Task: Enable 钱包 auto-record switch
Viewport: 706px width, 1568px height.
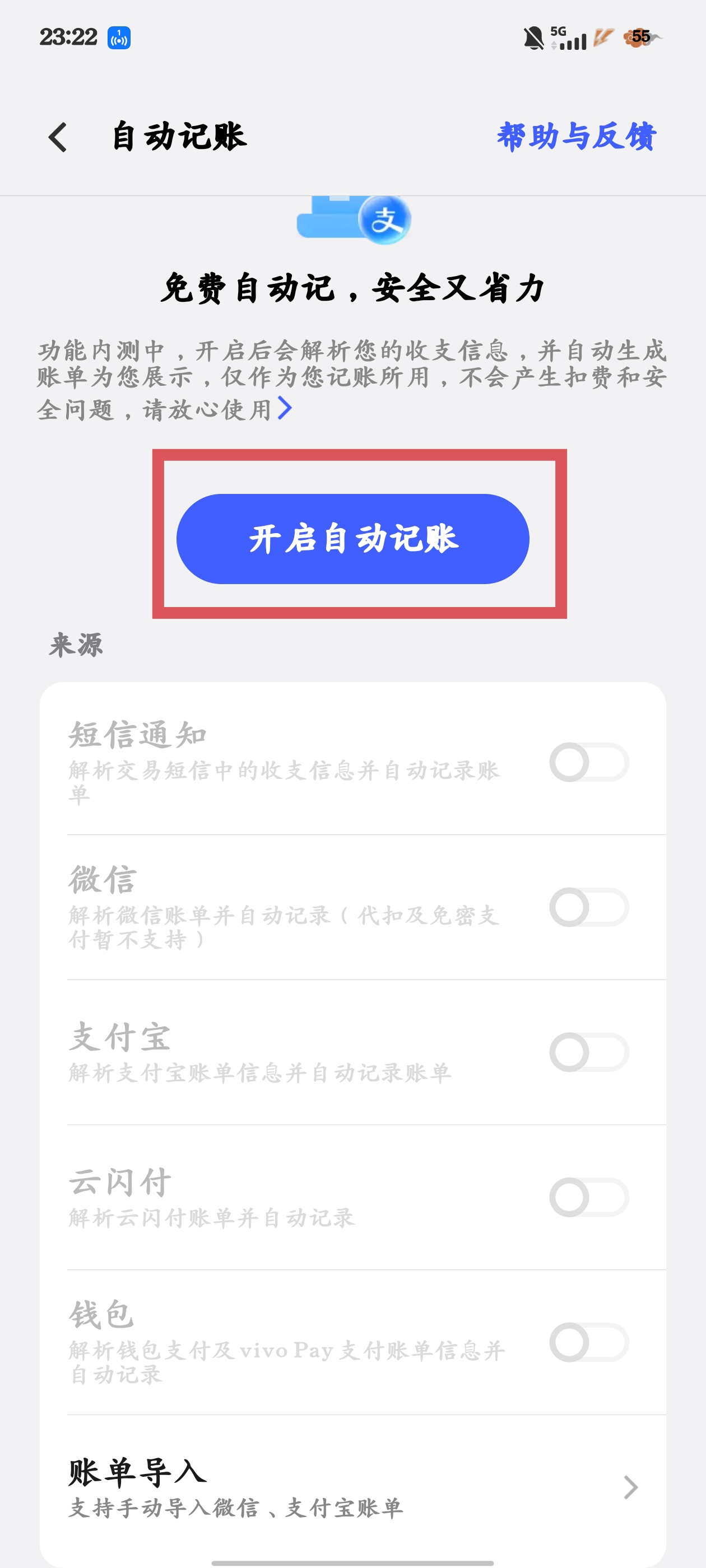Action: (588, 1342)
